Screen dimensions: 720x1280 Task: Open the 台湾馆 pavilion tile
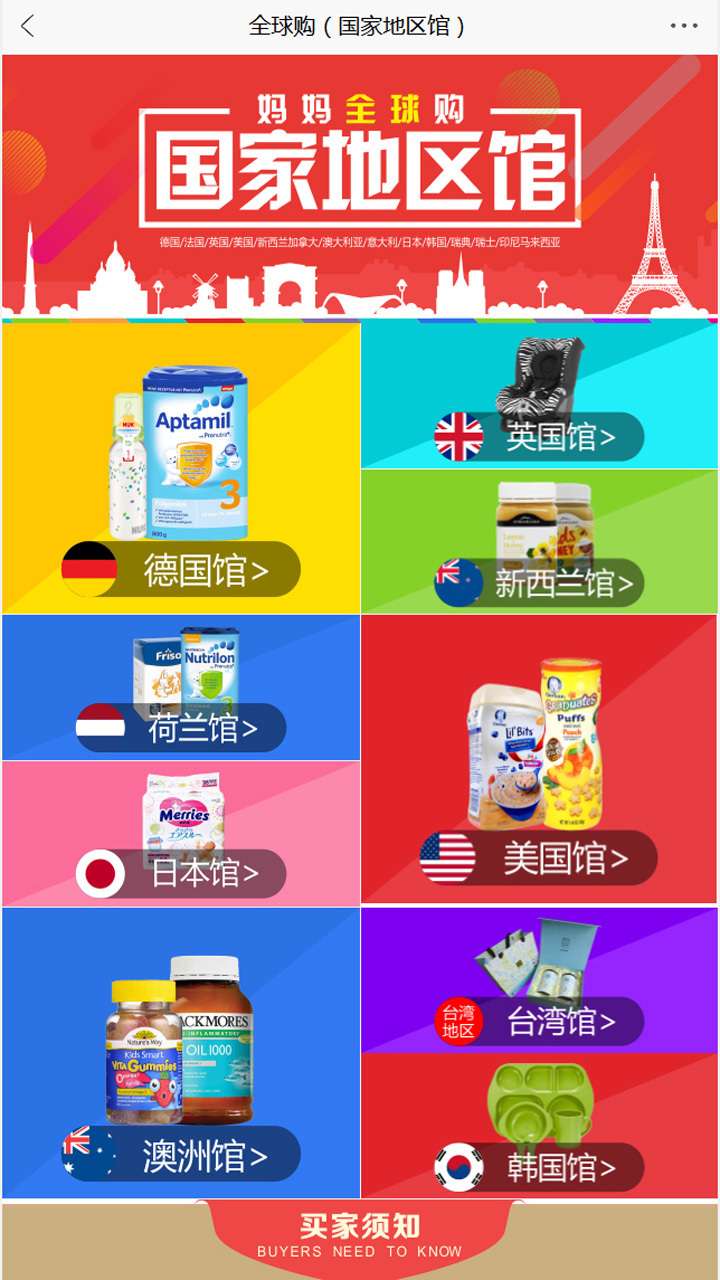[x=539, y=980]
